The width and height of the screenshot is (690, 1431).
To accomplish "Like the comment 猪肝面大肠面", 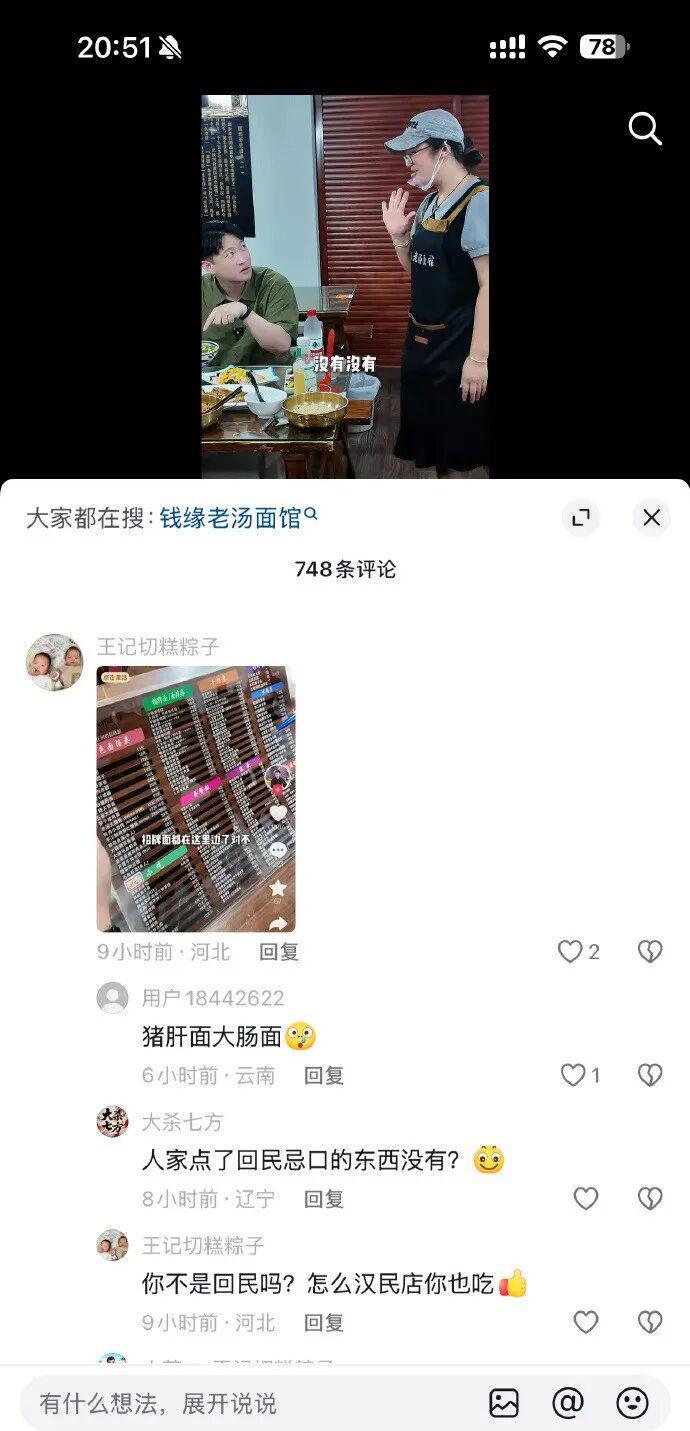I will point(573,1075).
